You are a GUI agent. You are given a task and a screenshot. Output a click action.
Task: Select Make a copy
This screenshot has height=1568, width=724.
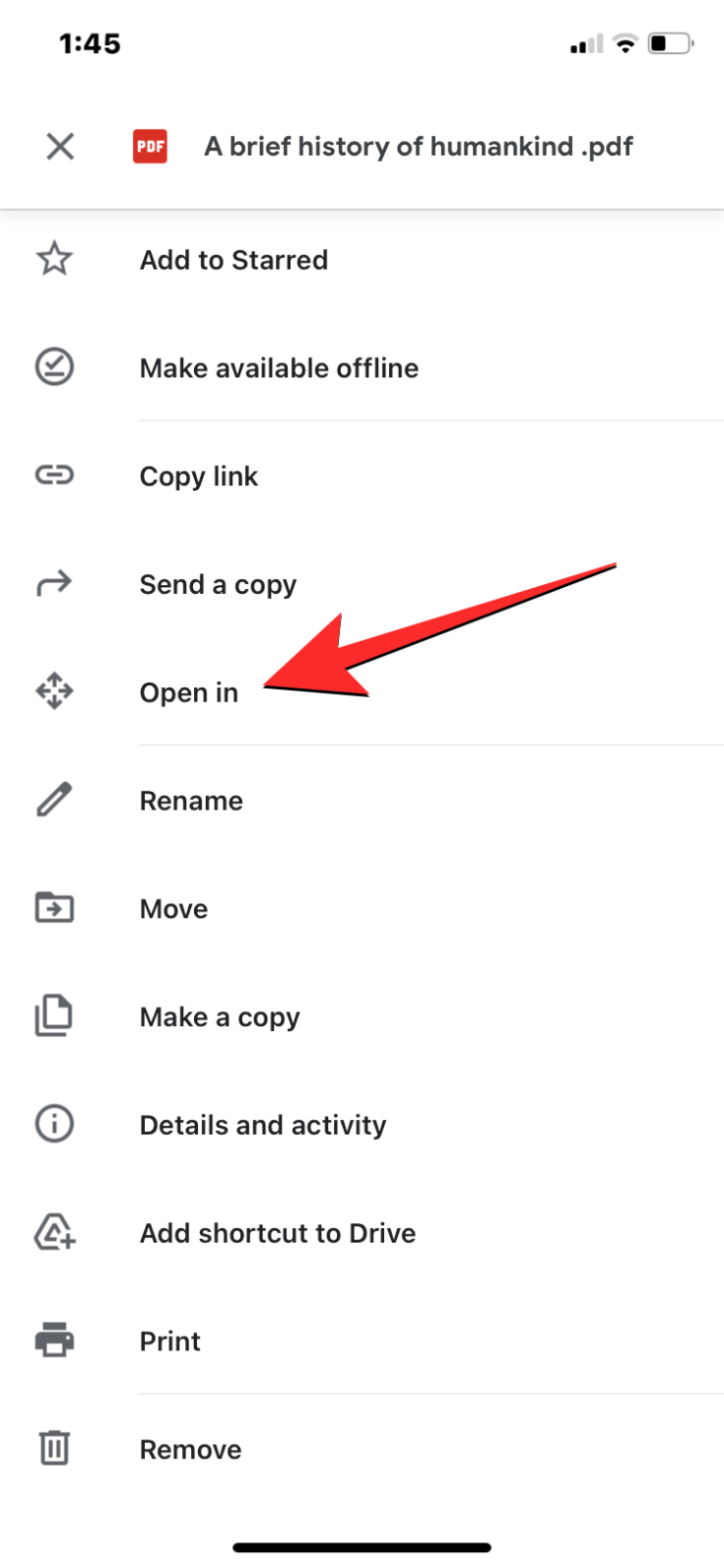click(219, 1017)
